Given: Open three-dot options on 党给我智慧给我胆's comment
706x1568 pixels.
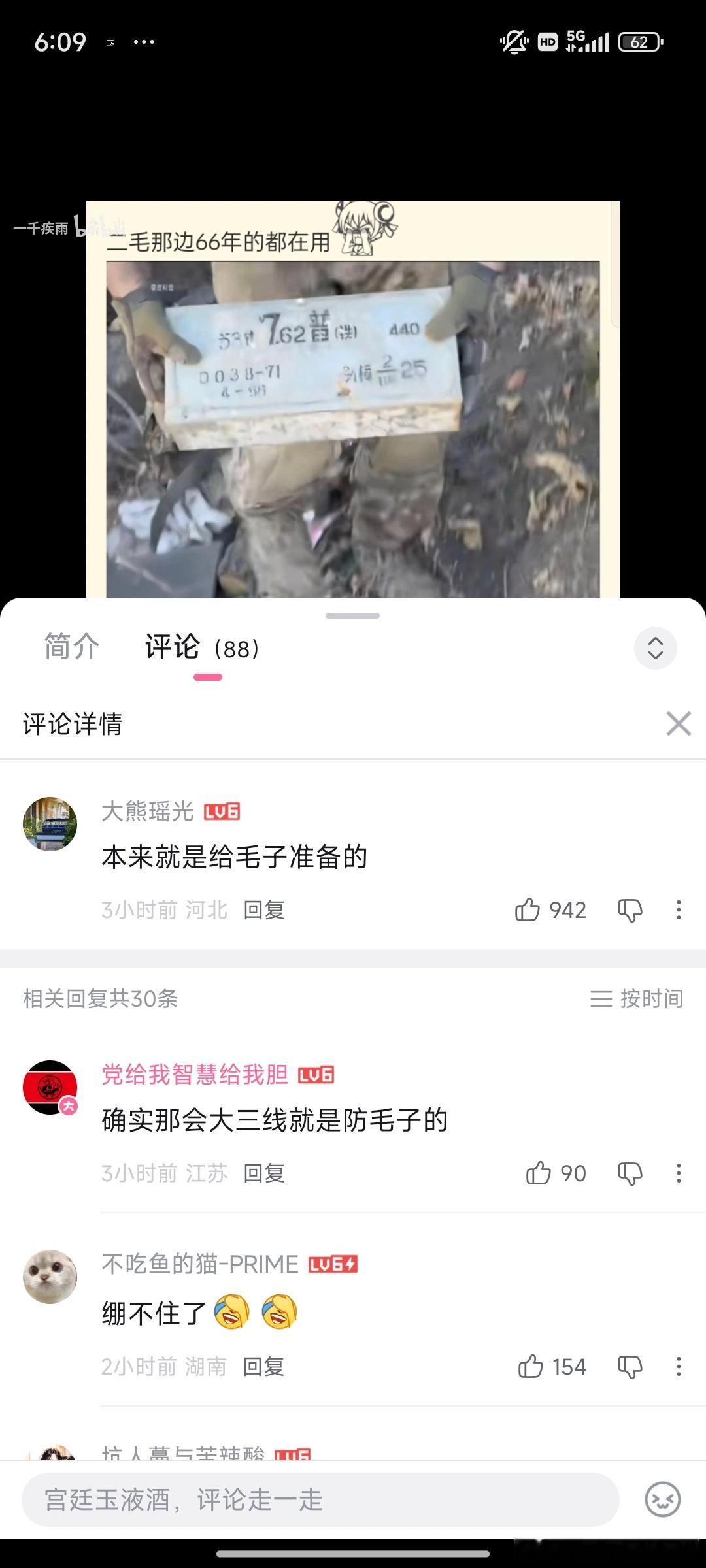Looking at the screenshot, I should pyautogui.click(x=678, y=1173).
